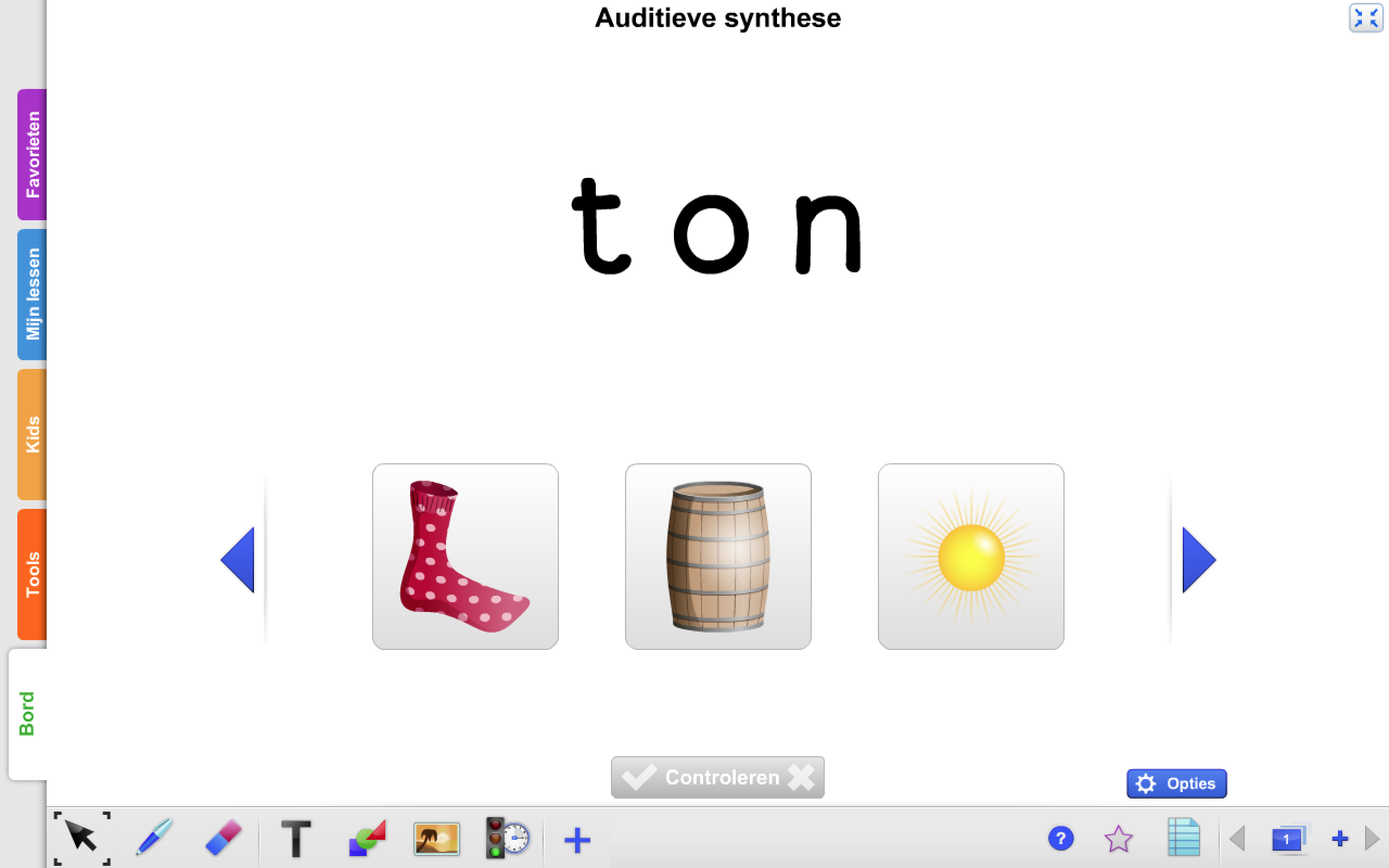Open the Favorieten side tab
This screenshot has height=868, width=1389.
pyautogui.click(x=32, y=155)
